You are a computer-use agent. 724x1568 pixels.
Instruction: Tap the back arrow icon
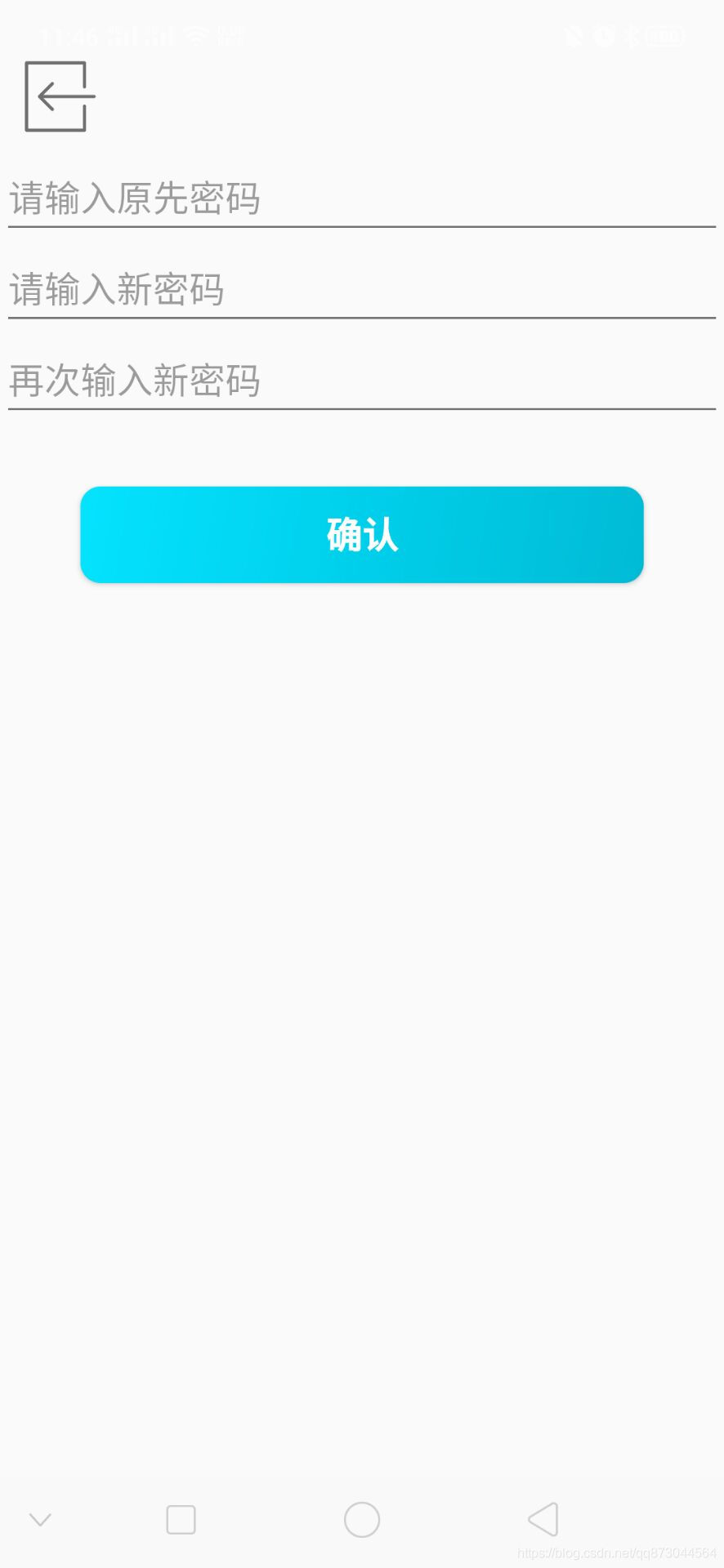pyautogui.click(x=60, y=96)
